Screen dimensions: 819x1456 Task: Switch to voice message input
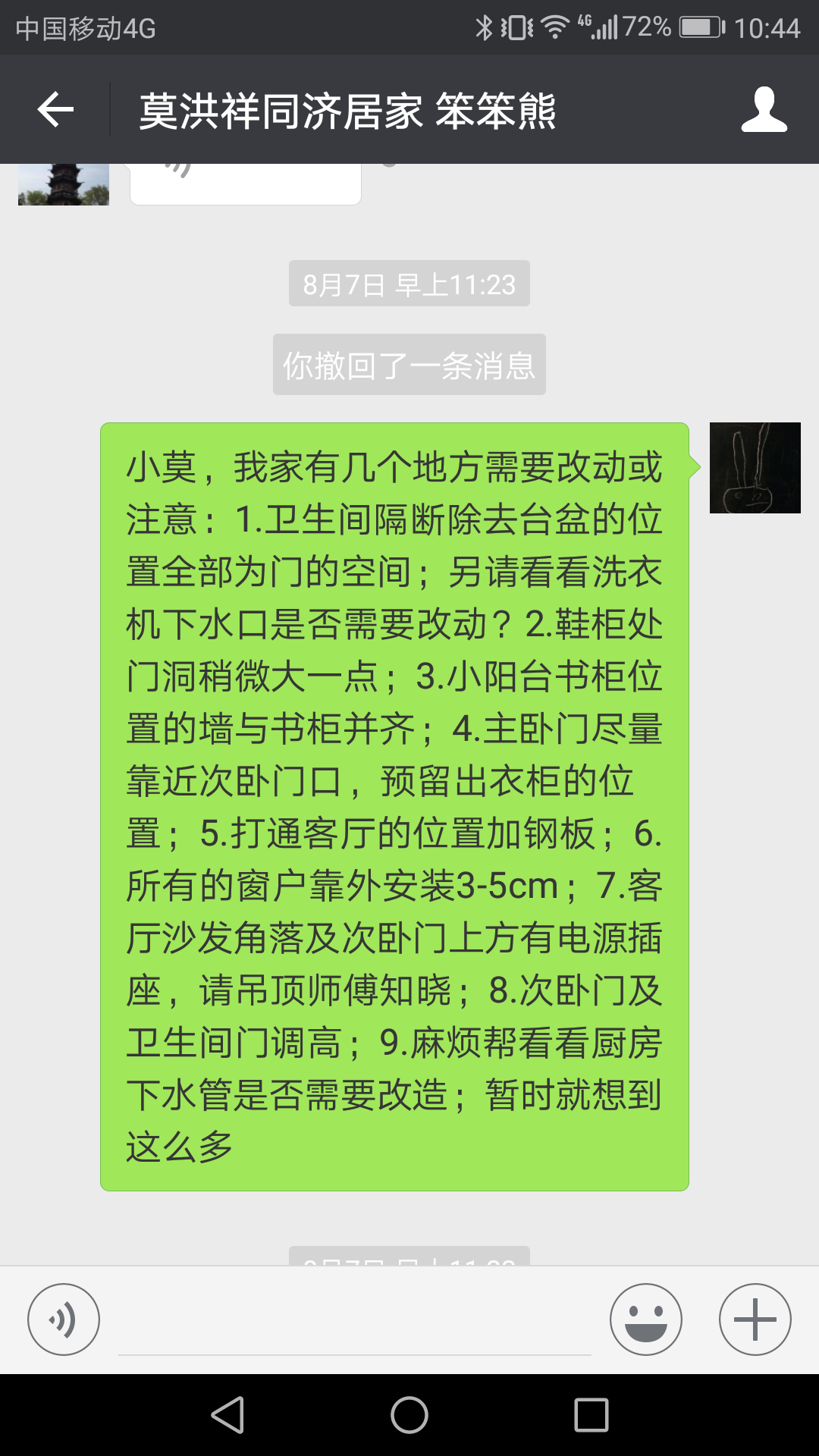(x=64, y=1319)
